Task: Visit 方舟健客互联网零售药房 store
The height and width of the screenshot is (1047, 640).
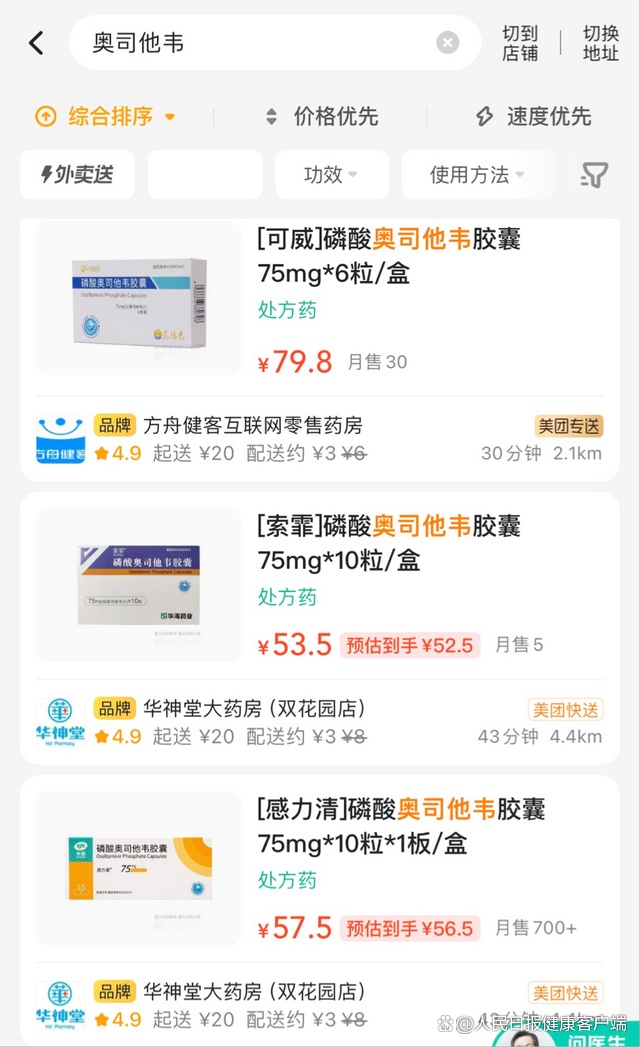Action: [252, 426]
